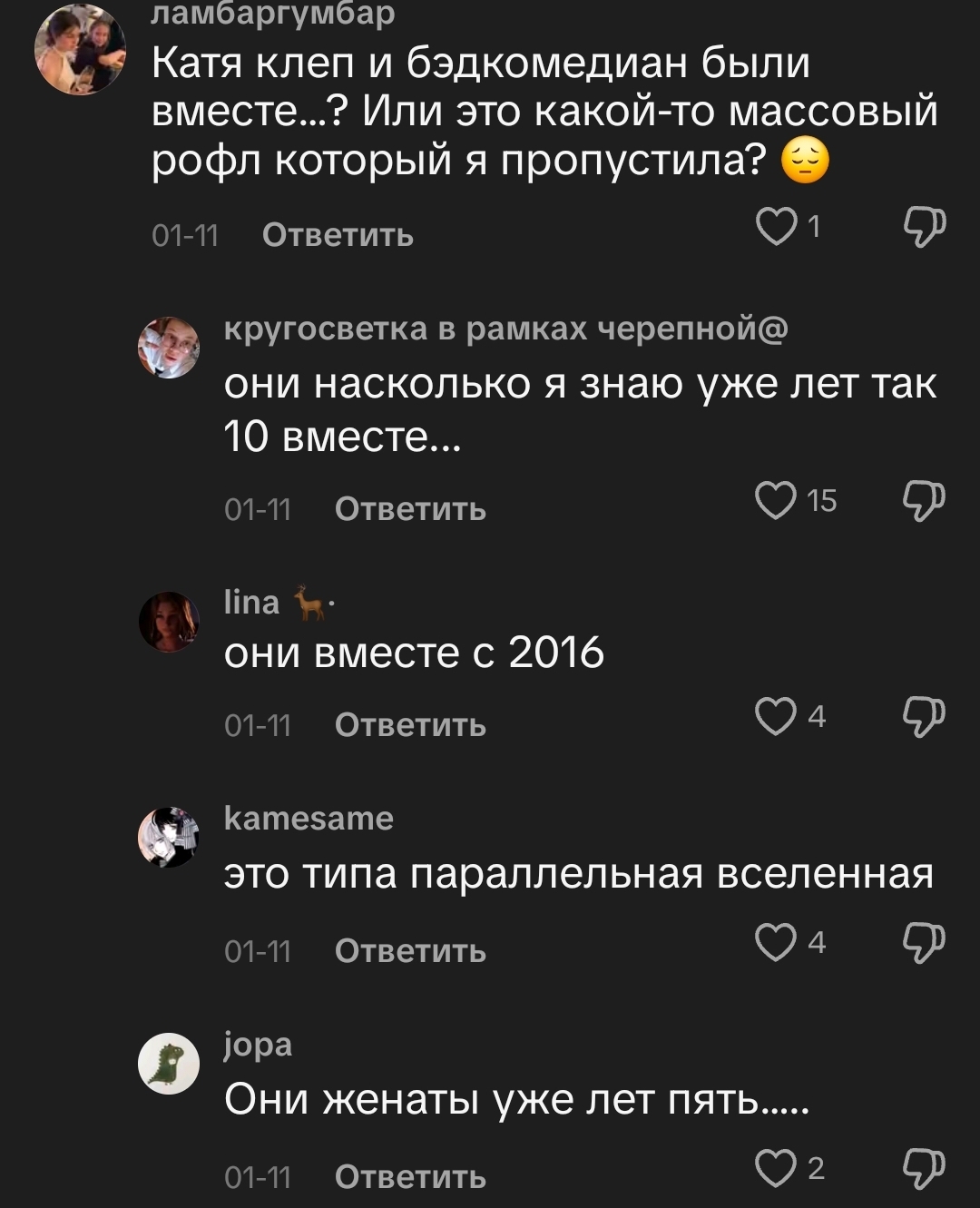Open kamesame's profile via username
Image resolution: width=980 pixels, height=1208 pixels.
click(309, 819)
